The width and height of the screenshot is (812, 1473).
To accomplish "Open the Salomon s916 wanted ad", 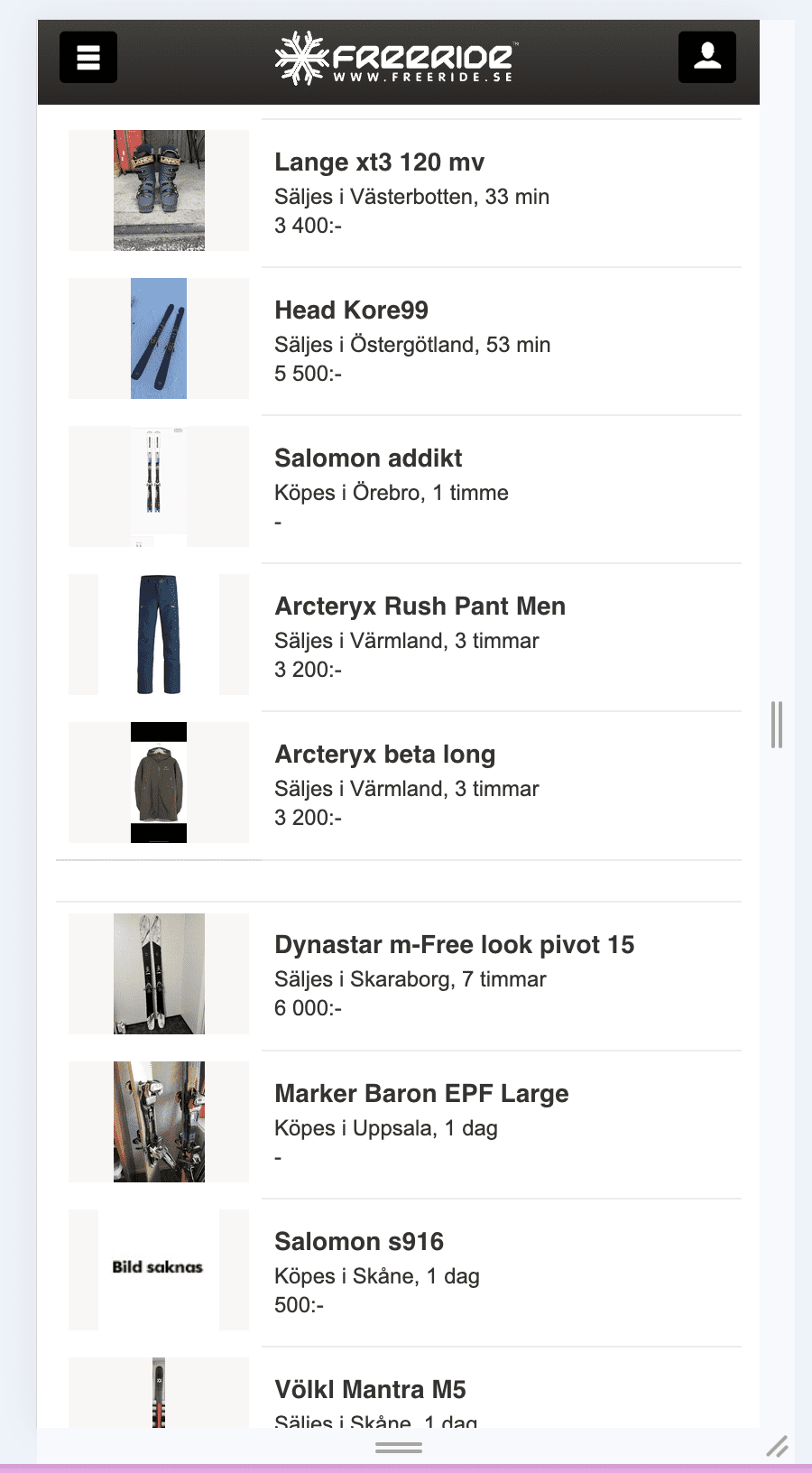I will tap(359, 1242).
